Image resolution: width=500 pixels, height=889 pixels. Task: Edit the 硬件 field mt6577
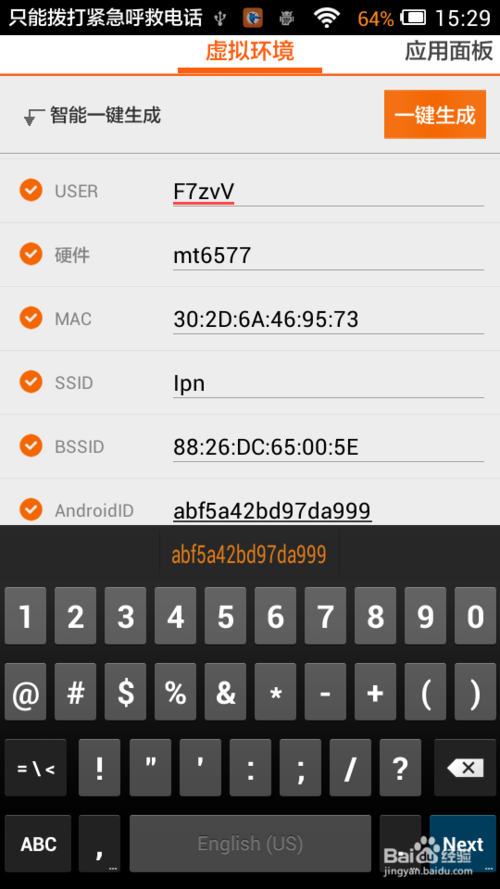[328, 256]
